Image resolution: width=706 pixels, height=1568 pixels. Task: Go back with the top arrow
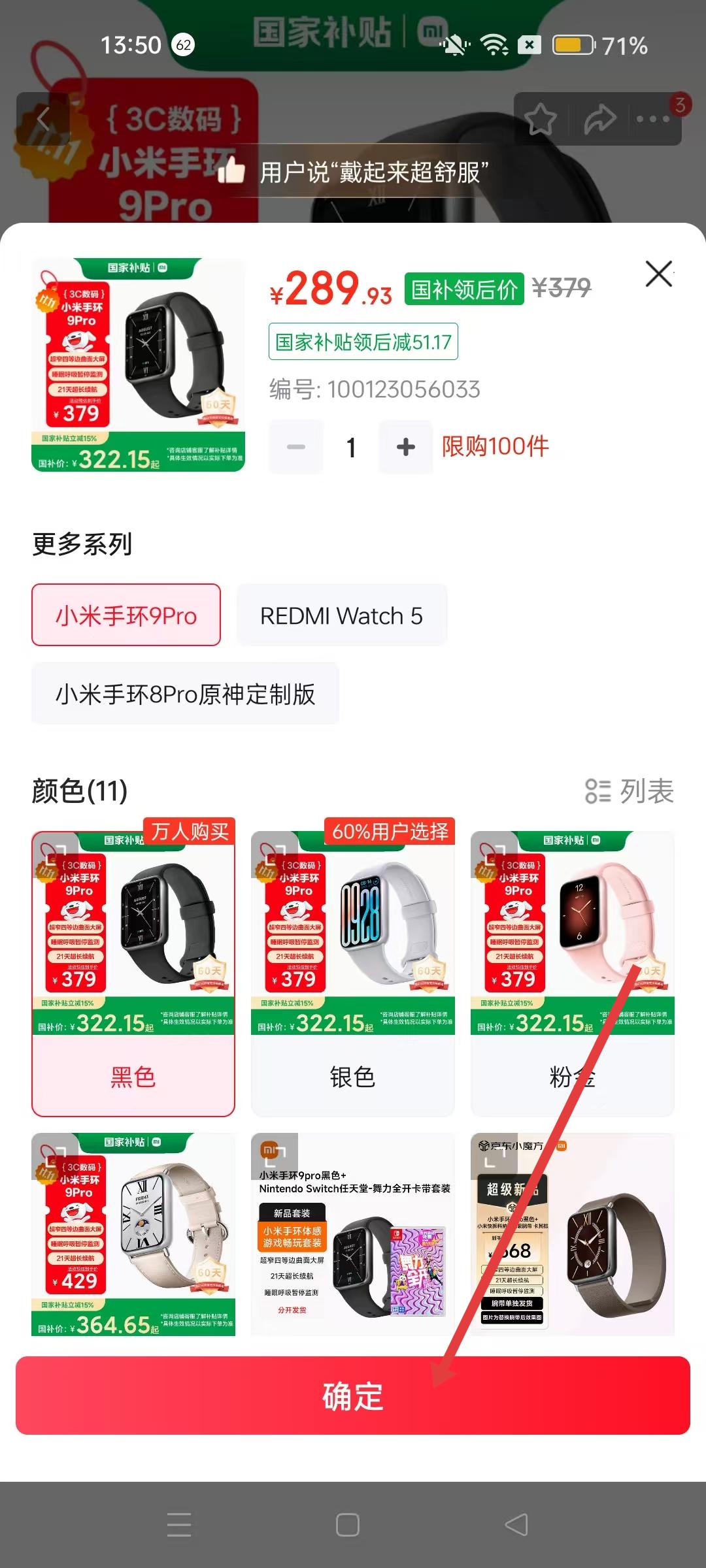pos(43,119)
